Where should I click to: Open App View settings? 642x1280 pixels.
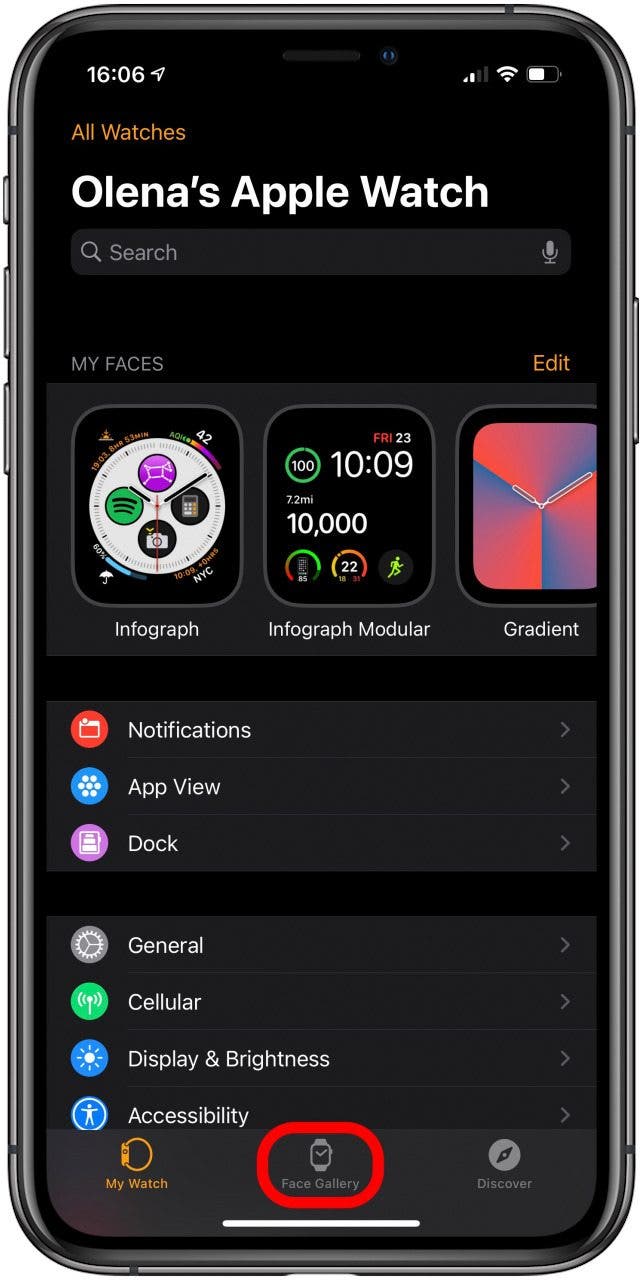coord(320,787)
